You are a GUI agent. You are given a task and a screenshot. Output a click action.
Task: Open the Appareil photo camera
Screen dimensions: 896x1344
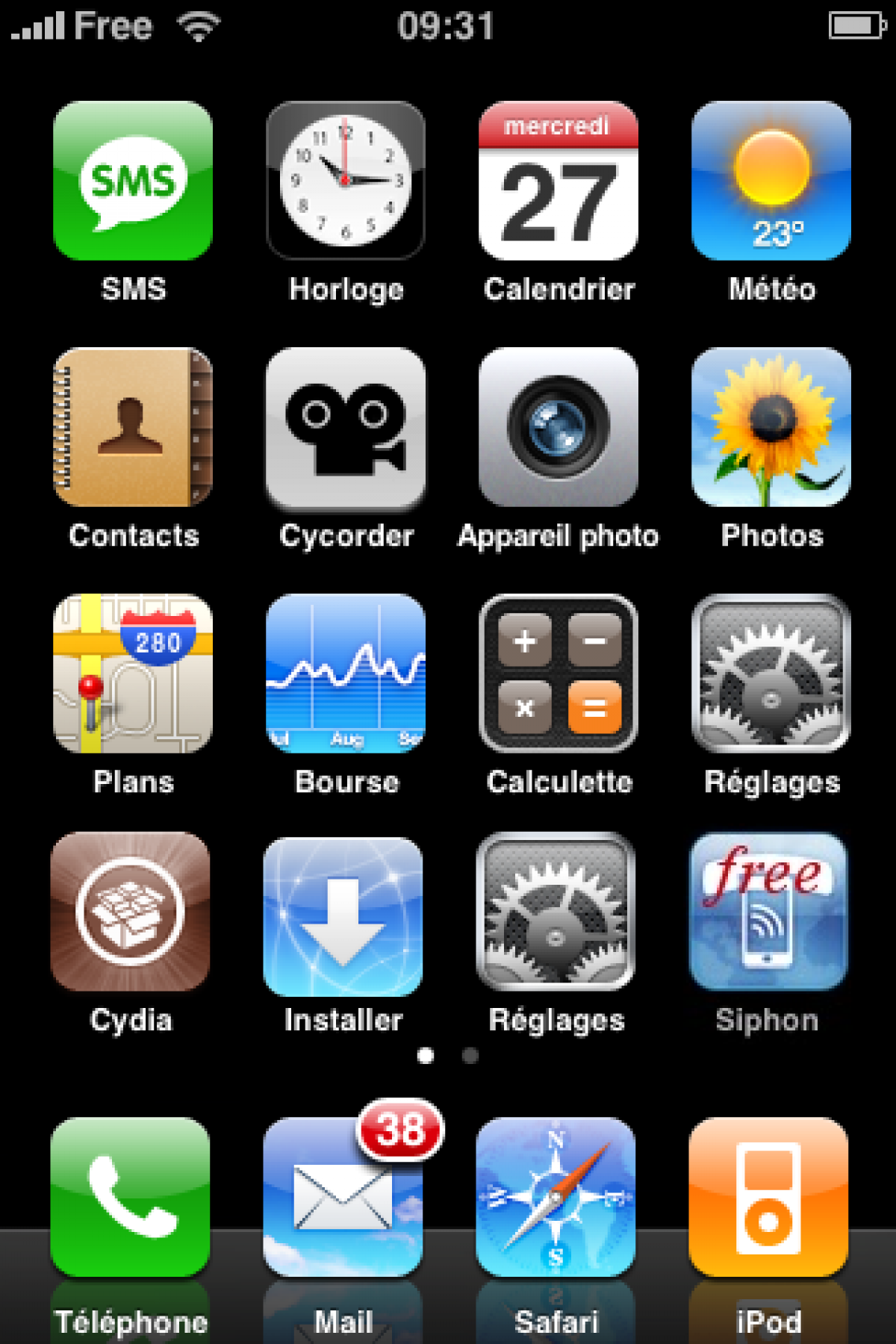tap(558, 427)
